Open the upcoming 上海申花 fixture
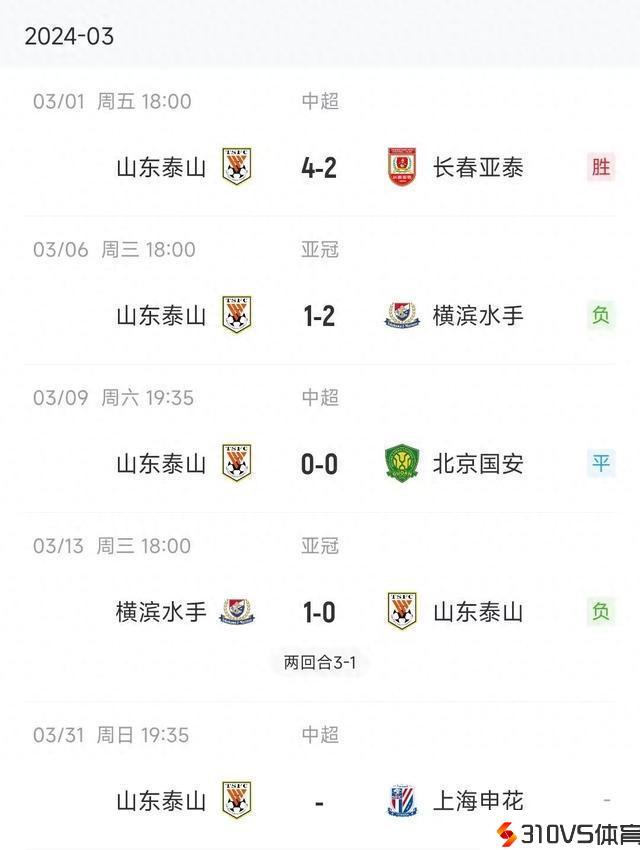Screen dimensions: 640x850 click(319, 800)
